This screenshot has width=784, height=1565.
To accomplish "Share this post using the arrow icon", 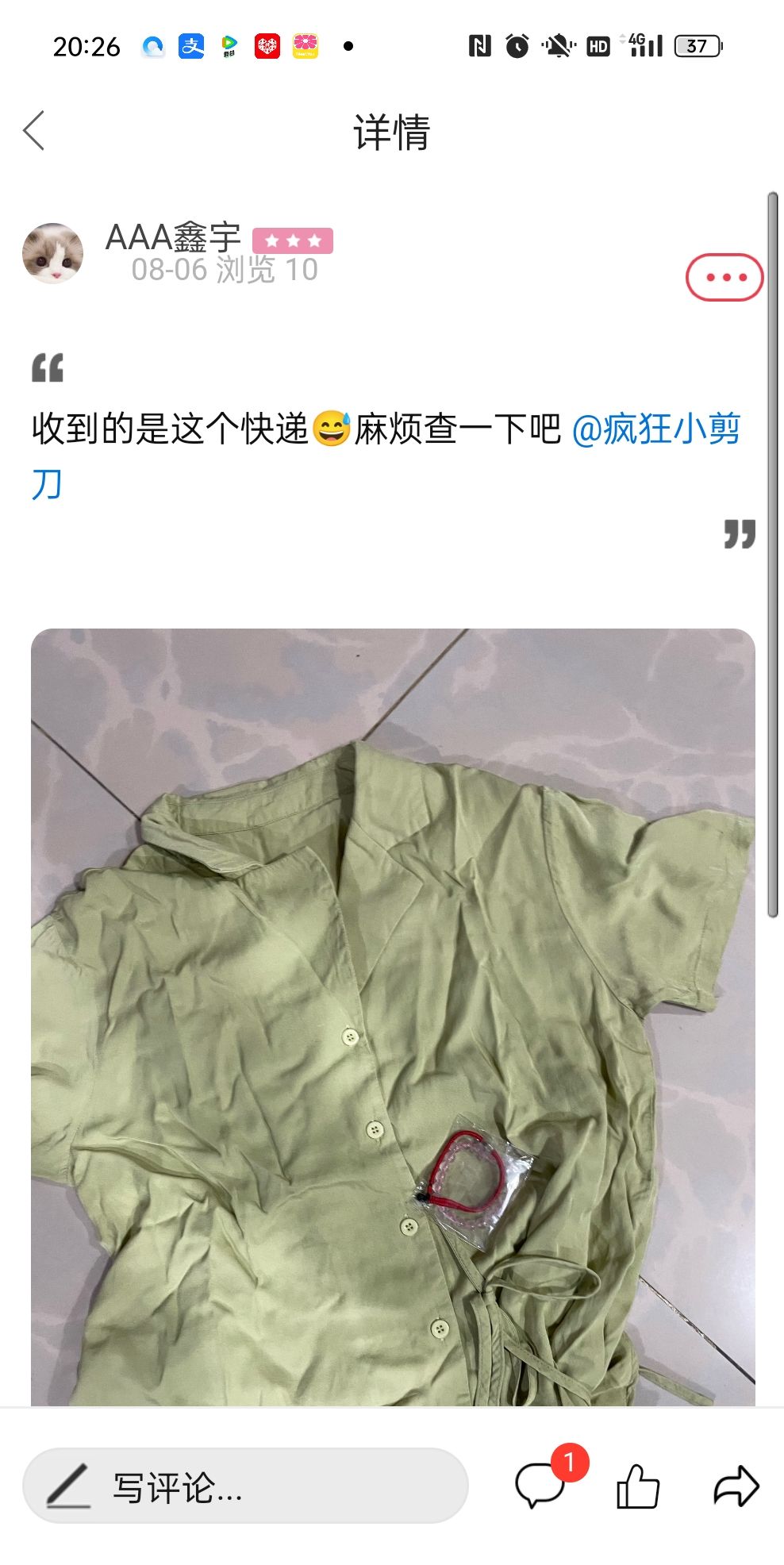I will pos(736,1486).
